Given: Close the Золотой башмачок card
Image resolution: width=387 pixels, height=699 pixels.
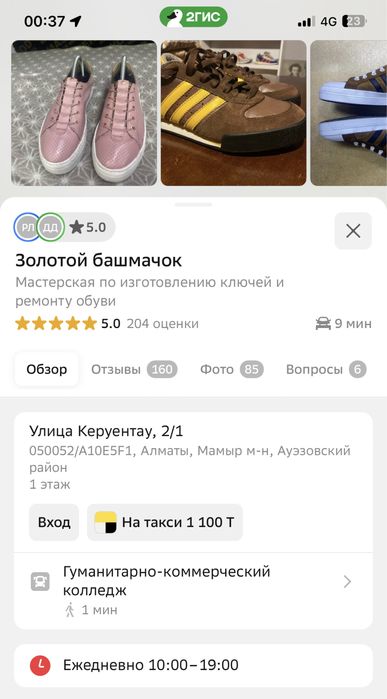Looking at the screenshot, I should 353,231.
